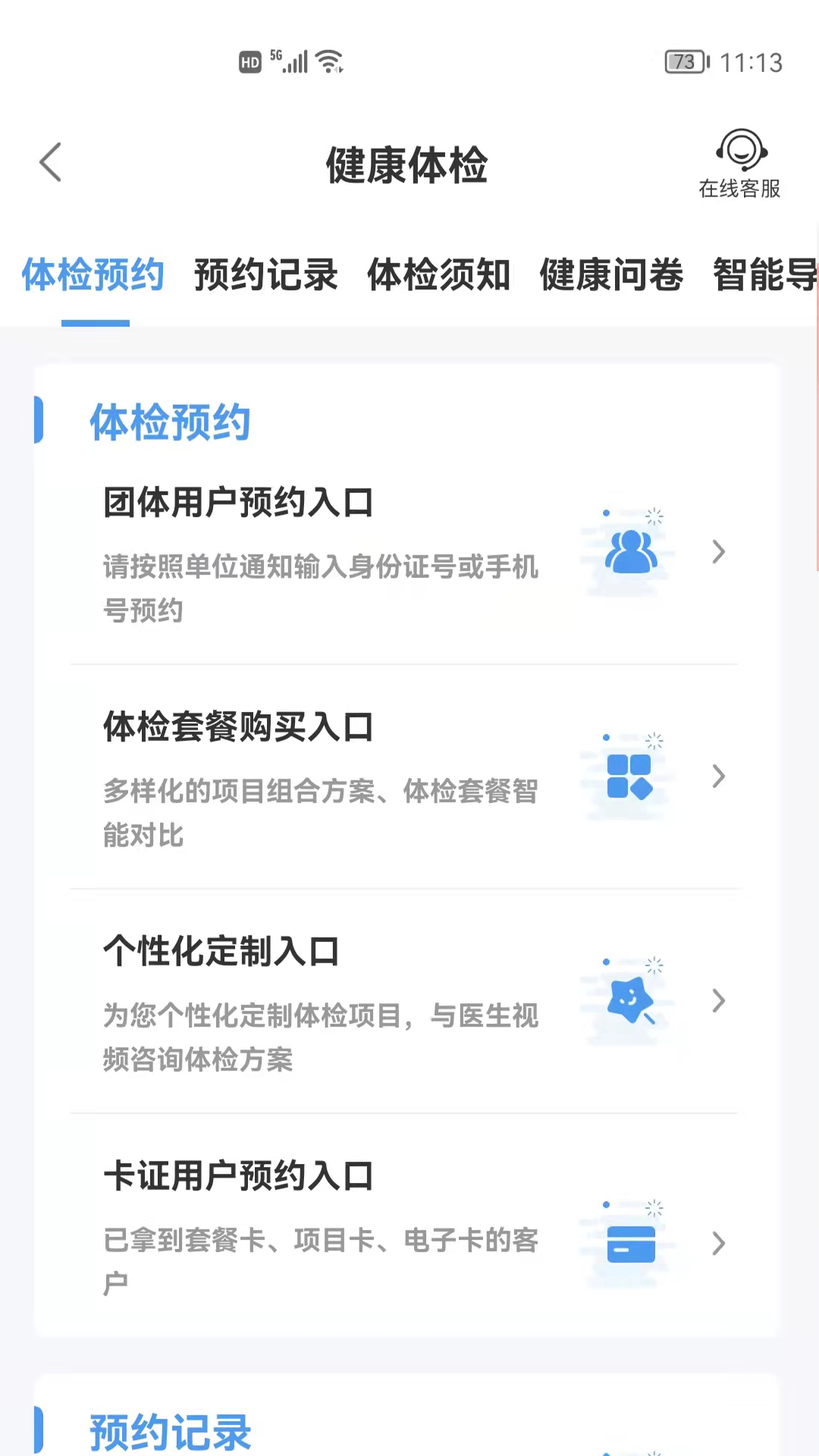Tap the group user booking people icon
The width and height of the screenshot is (819, 1456).
[629, 549]
